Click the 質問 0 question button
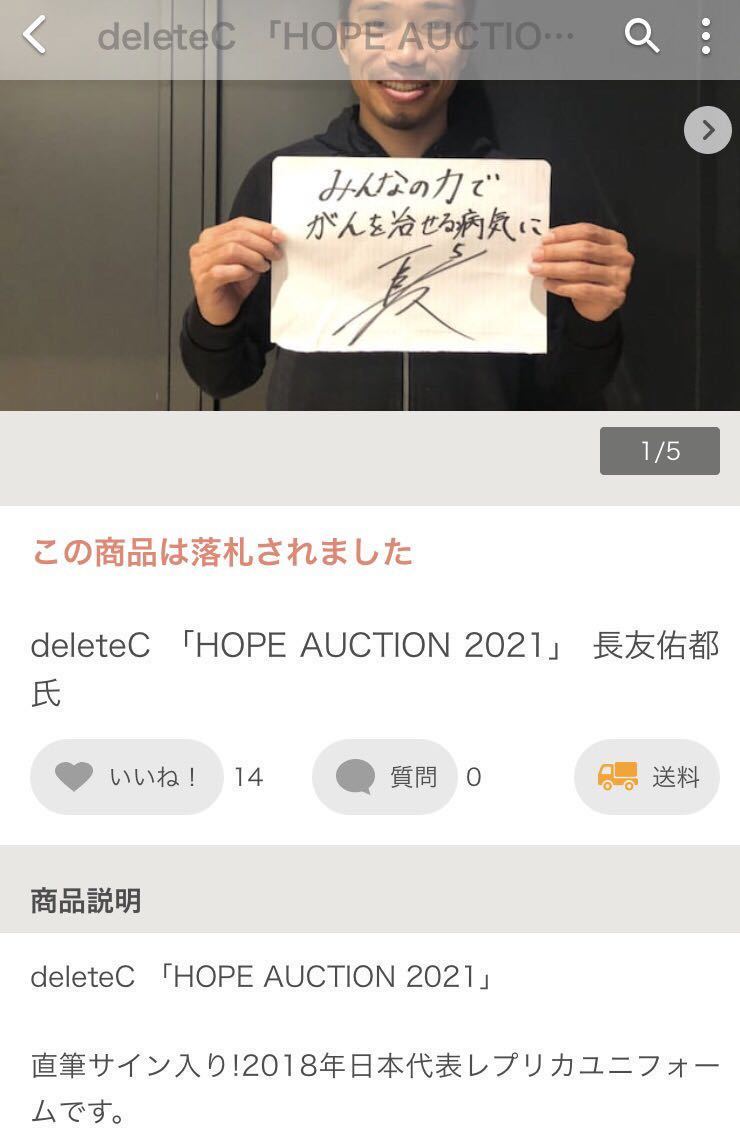 click(385, 777)
